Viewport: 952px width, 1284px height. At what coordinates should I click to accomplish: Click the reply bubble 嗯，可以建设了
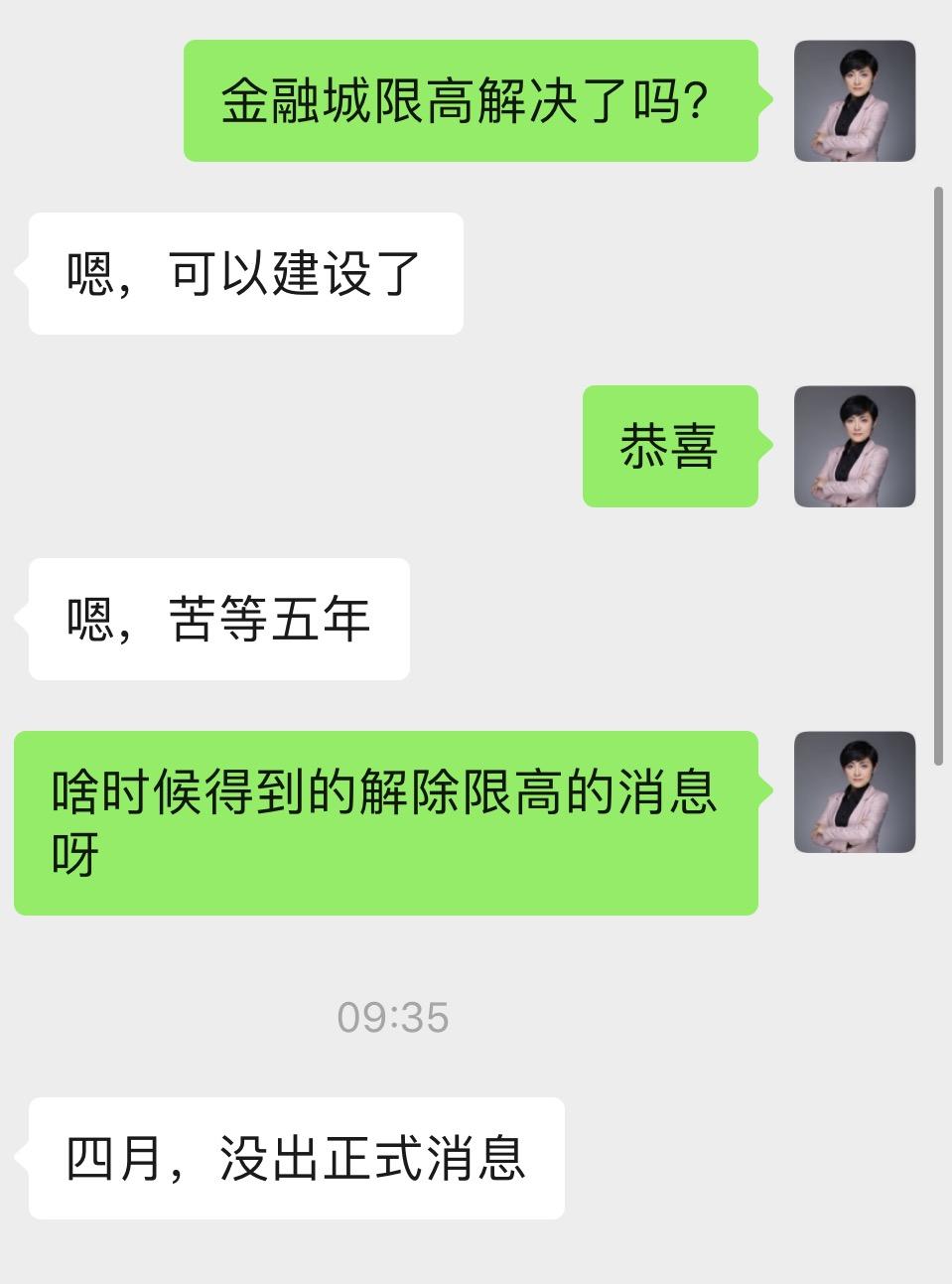coord(244,270)
